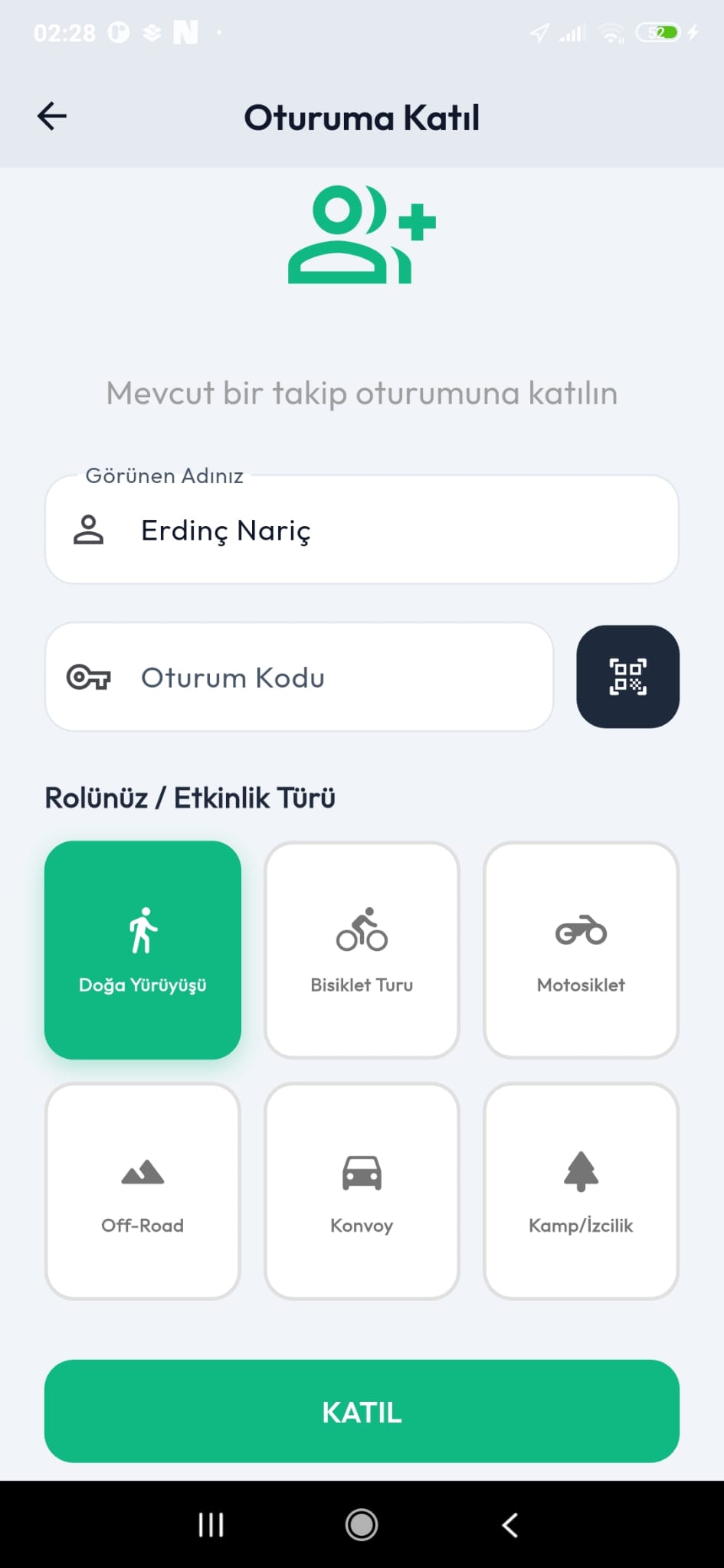Pick the Motosiklet motorcycle icon
Viewport: 724px width, 1568px height.
[x=581, y=932]
